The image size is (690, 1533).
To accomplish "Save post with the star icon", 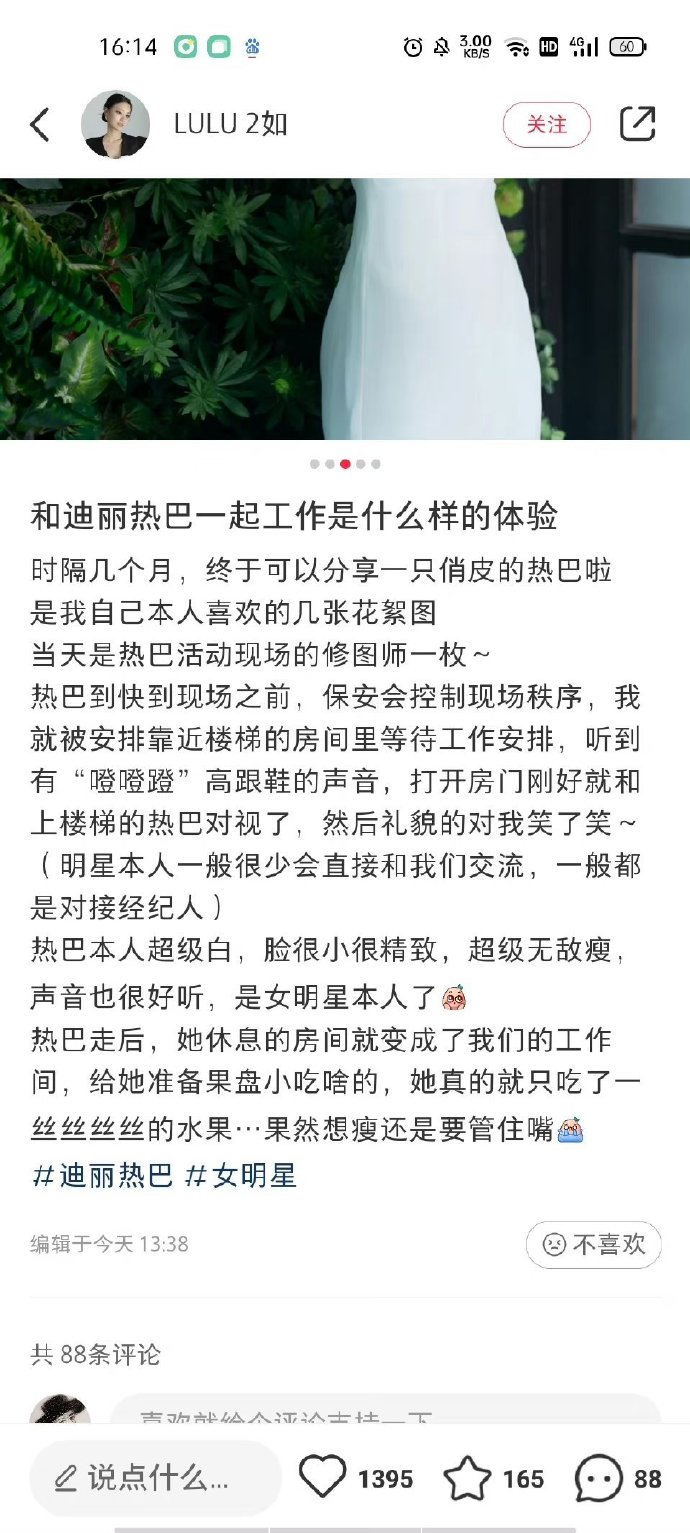I will tap(467, 1478).
